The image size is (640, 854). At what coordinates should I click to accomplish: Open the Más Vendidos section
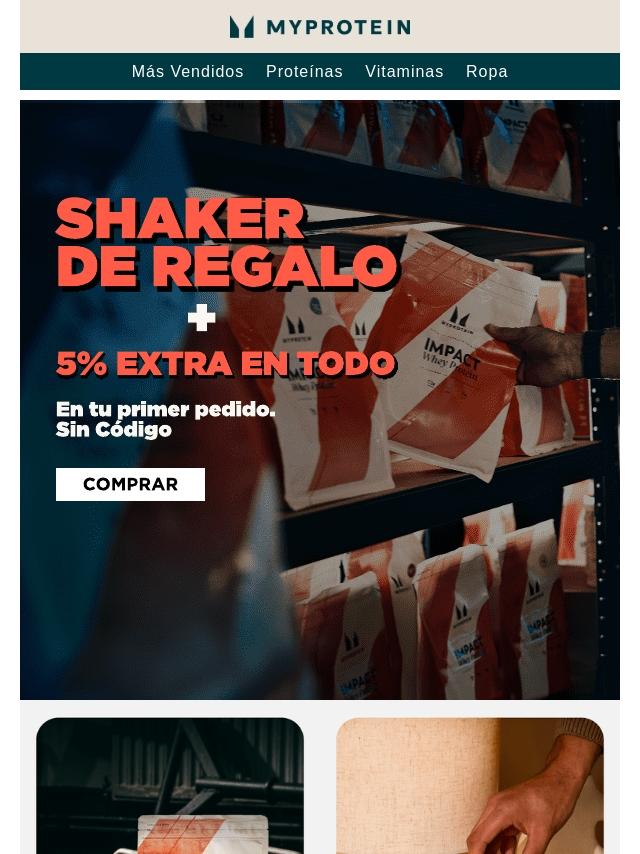point(187,72)
